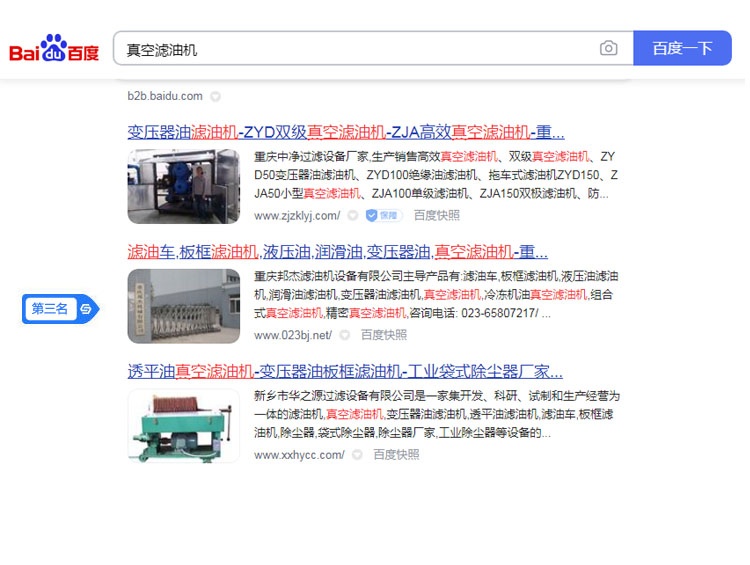750x565 pixels.
Task: Open result 滤油车,板框滤油机,液压油
Action: point(337,252)
